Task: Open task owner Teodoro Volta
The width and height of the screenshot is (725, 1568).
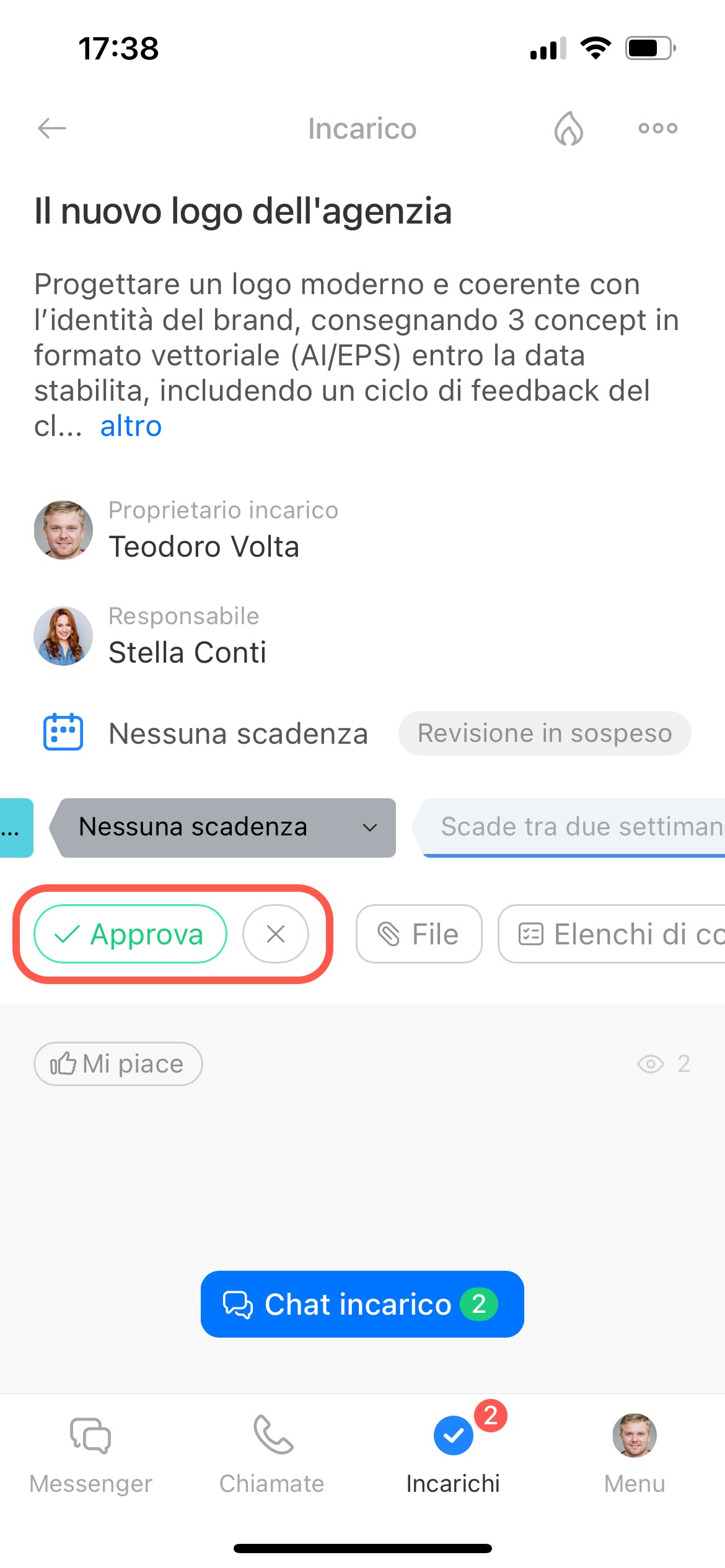Action: point(203,546)
